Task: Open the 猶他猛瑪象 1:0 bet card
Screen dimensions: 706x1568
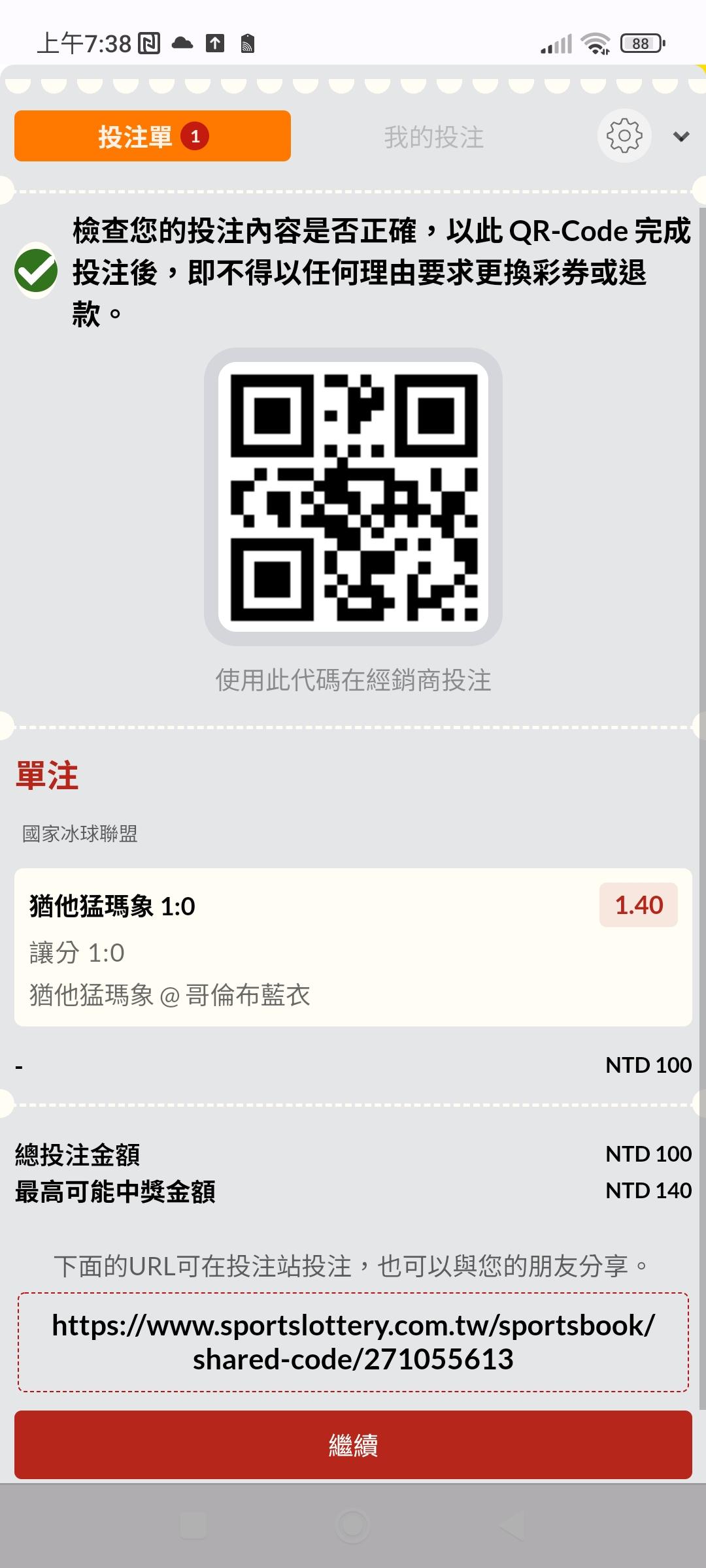Action: pos(353,947)
